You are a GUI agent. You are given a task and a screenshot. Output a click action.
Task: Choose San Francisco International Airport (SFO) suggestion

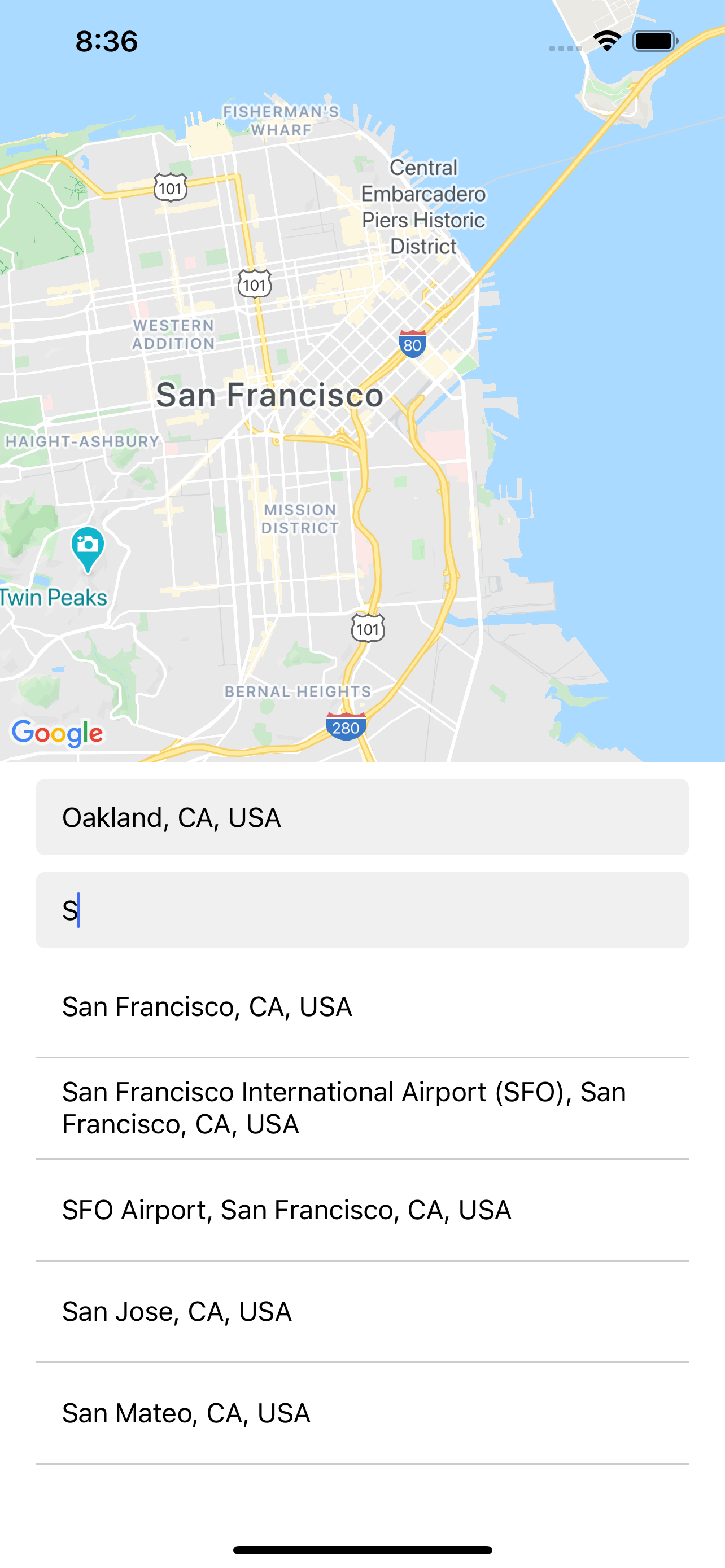click(x=362, y=1109)
